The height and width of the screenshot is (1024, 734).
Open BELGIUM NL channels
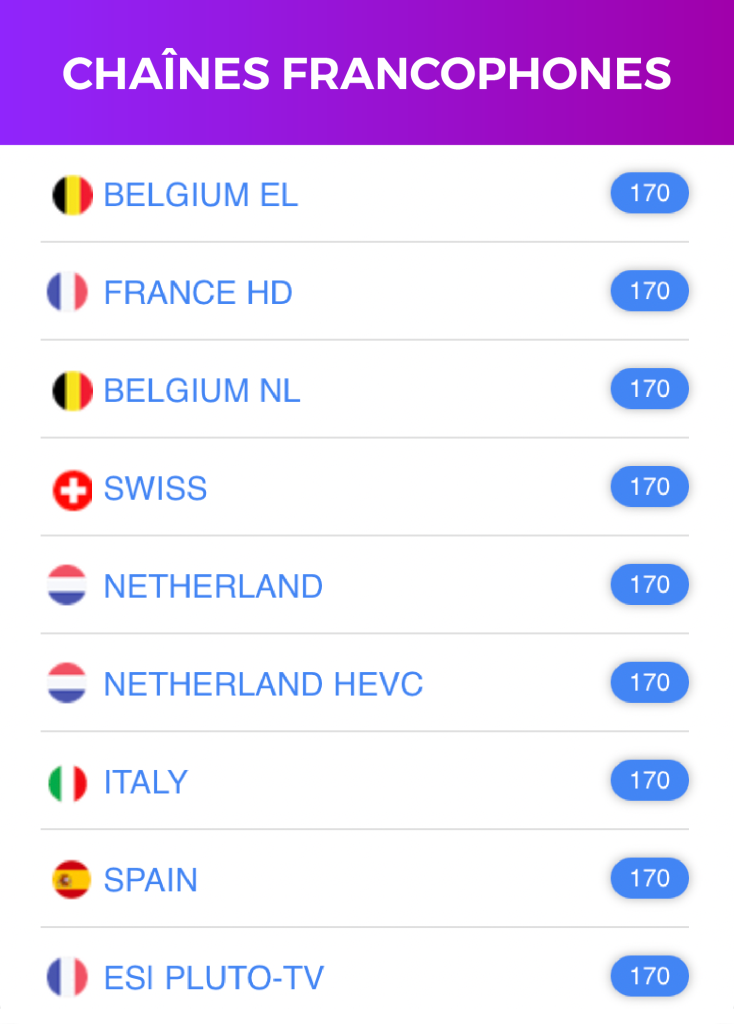201,390
